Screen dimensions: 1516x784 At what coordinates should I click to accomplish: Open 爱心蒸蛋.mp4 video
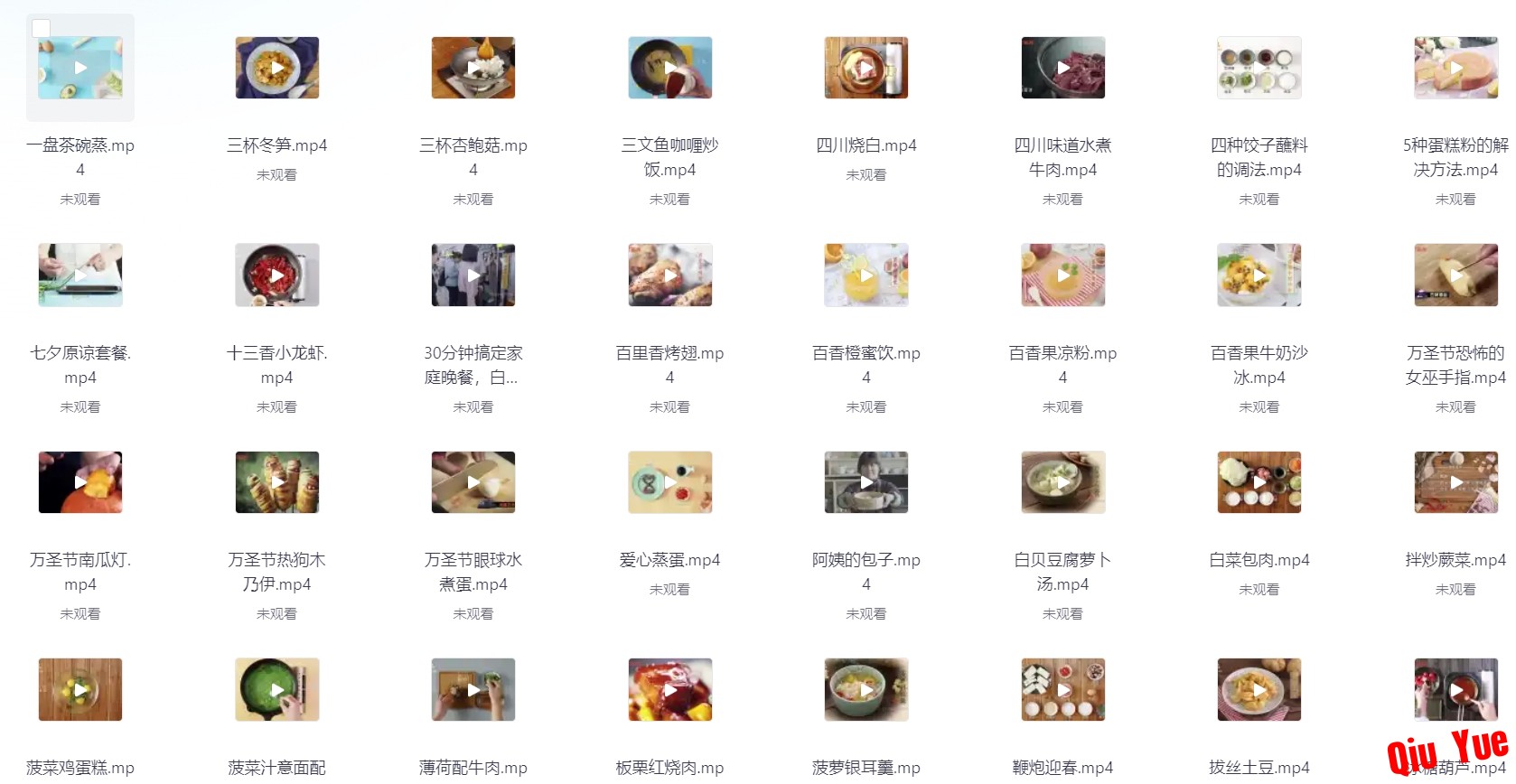669,482
